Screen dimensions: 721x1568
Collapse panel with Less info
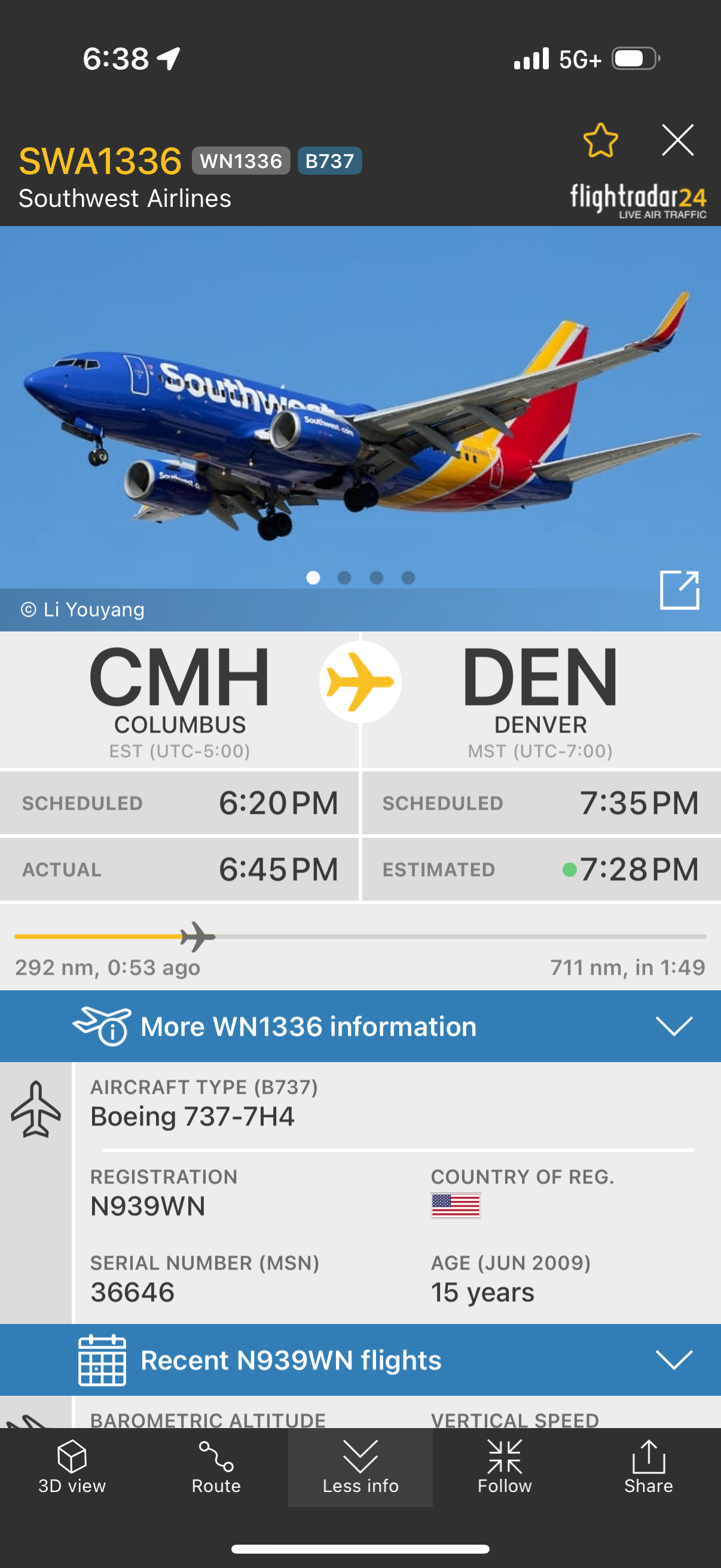coord(360,1467)
